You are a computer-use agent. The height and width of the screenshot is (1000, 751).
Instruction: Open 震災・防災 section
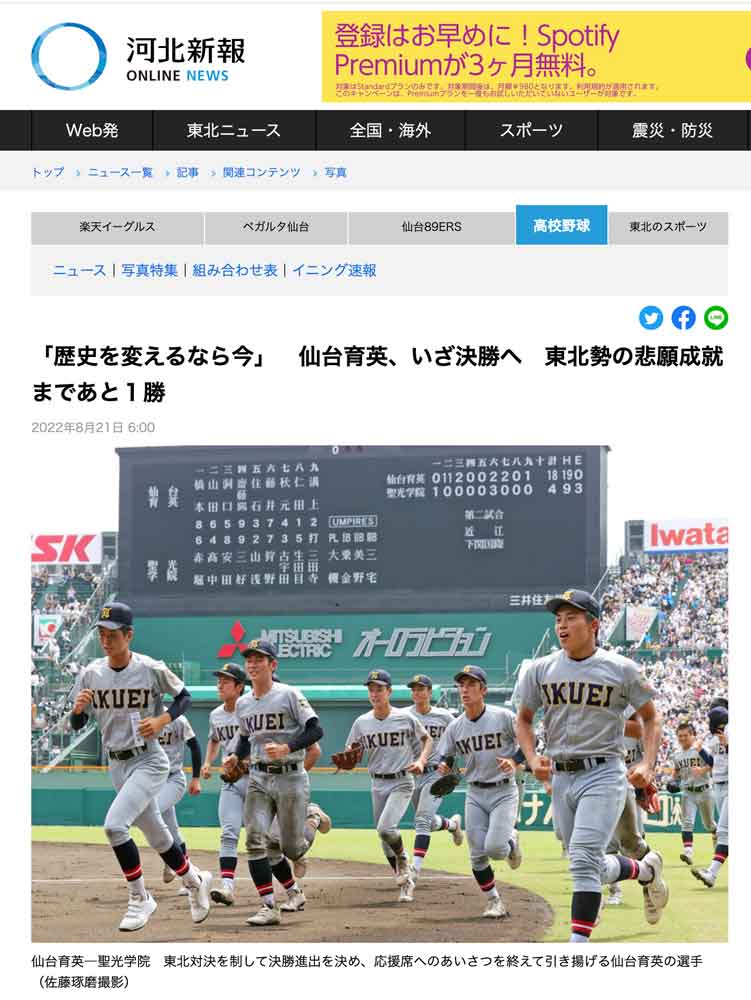(x=672, y=131)
